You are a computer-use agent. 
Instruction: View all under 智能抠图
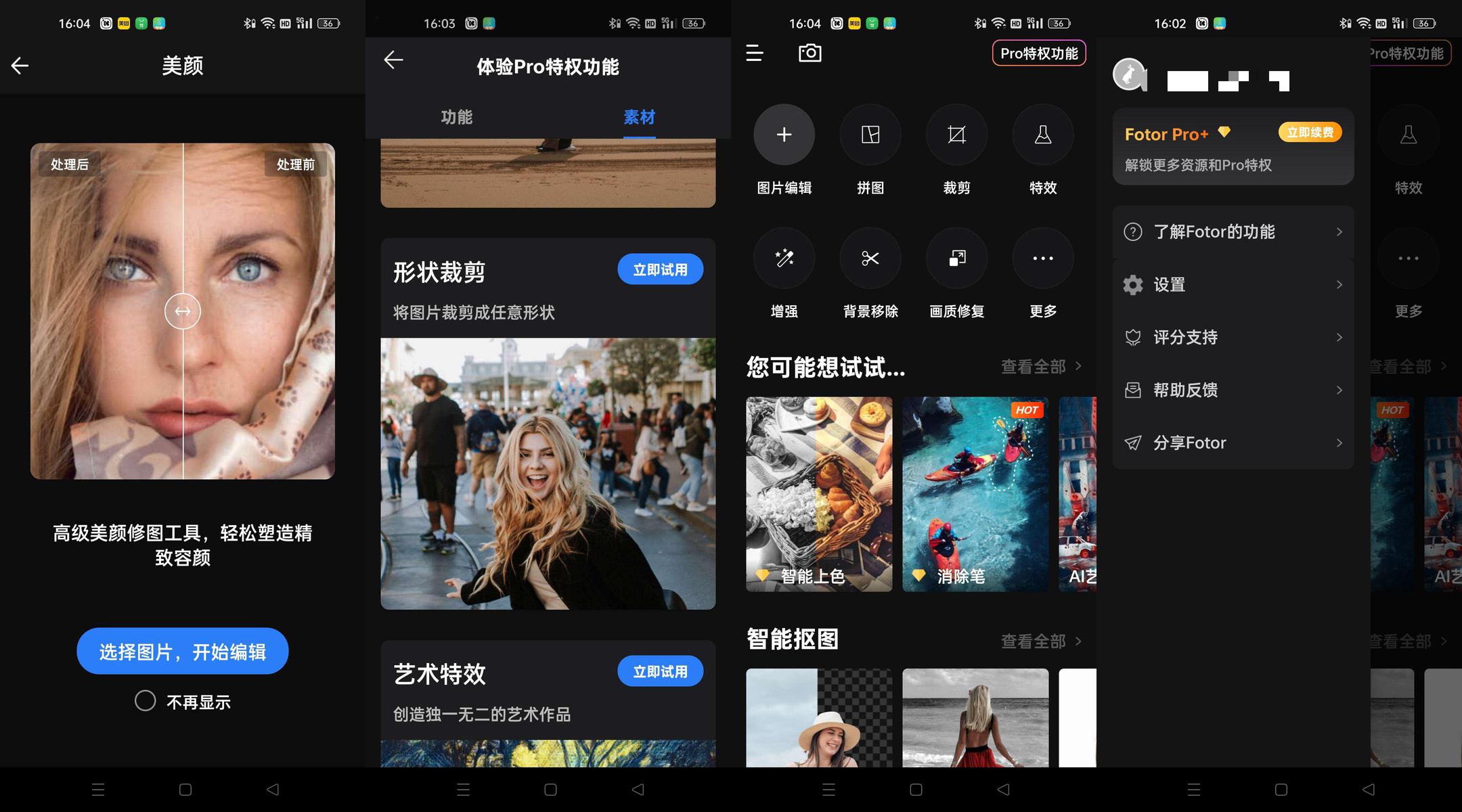(x=1041, y=641)
